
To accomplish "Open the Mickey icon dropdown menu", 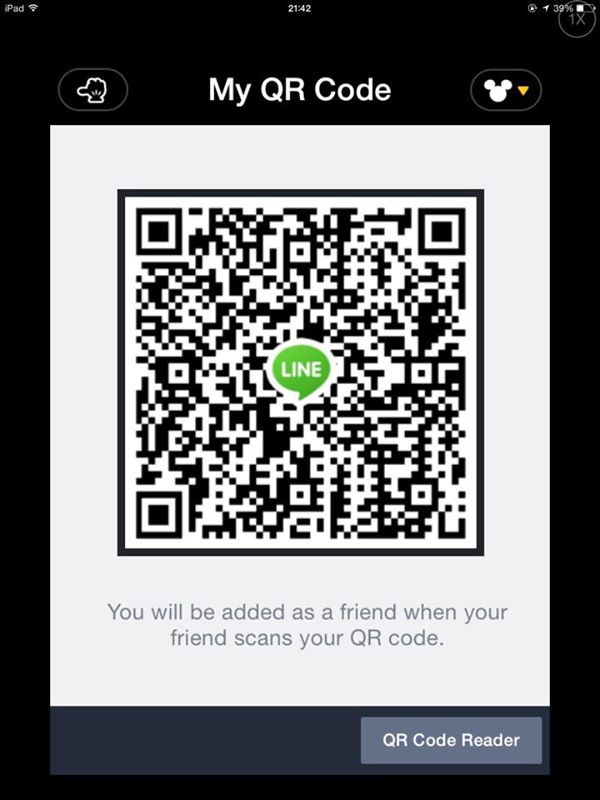I will pos(506,91).
